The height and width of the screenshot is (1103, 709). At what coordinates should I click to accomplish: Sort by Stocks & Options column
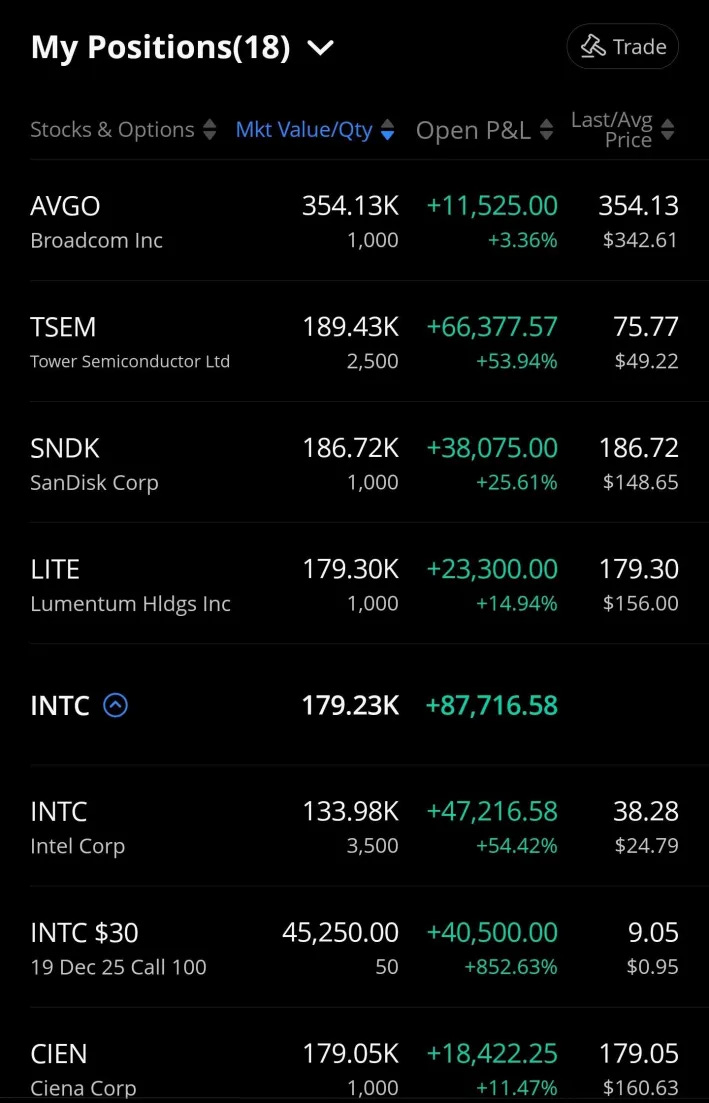click(123, 129)
